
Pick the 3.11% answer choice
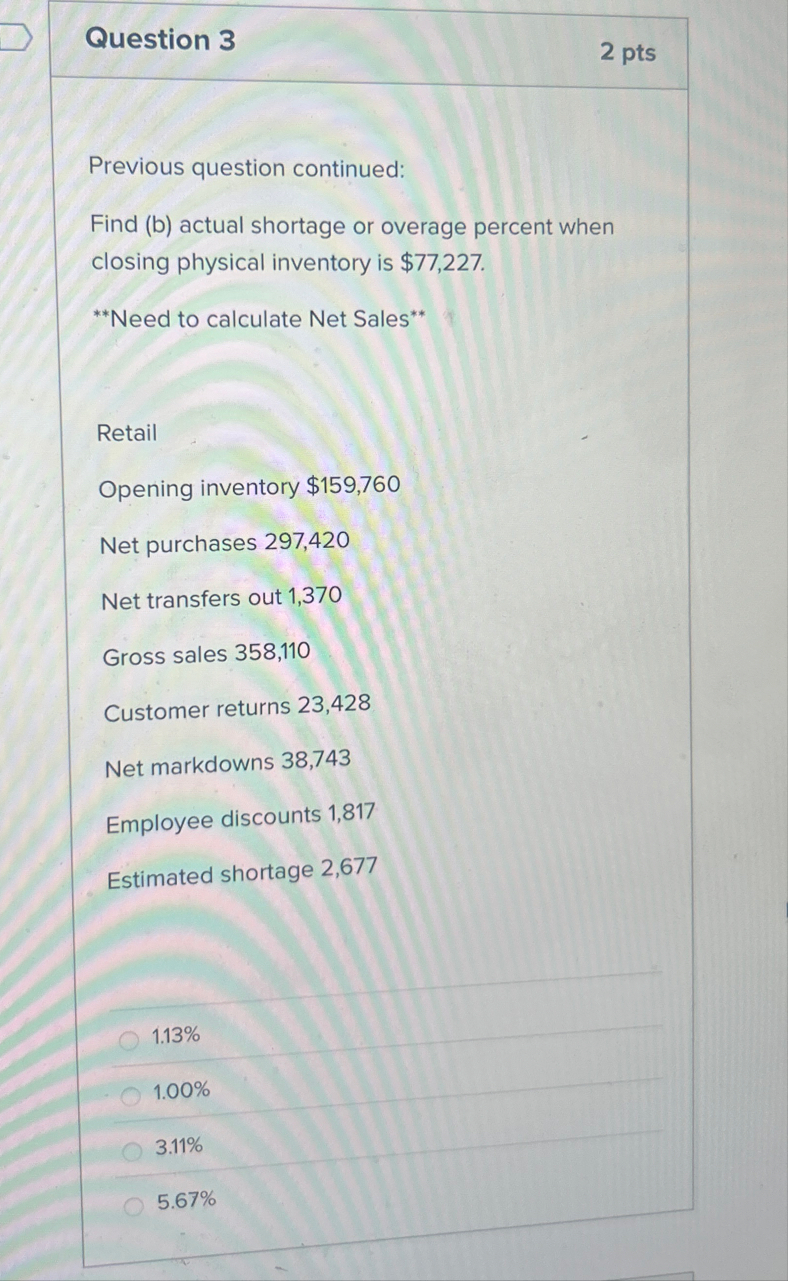tap(132, 1152)
